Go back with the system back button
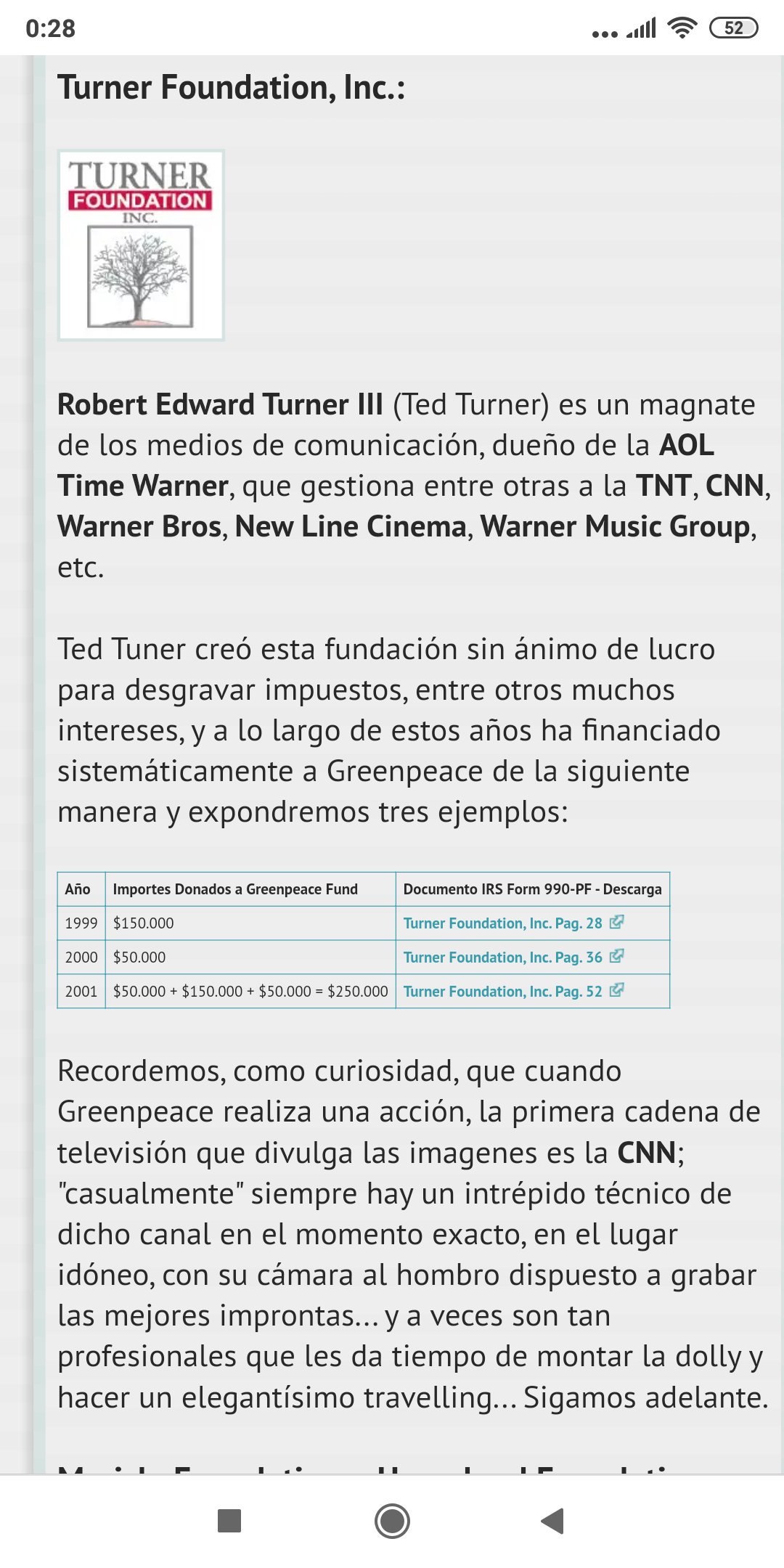 553,1520
